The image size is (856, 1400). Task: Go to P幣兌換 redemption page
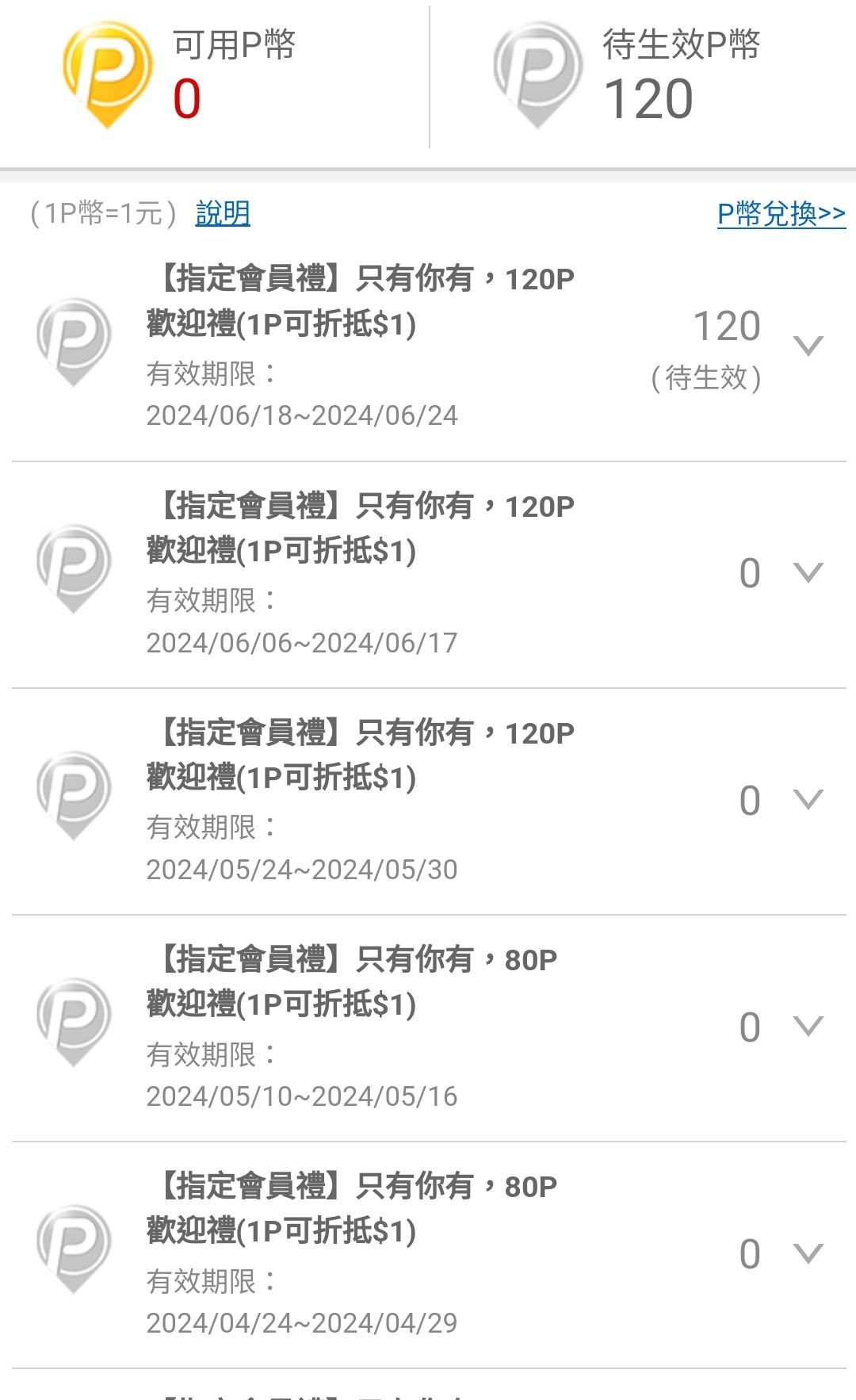(x=781, y=213)
